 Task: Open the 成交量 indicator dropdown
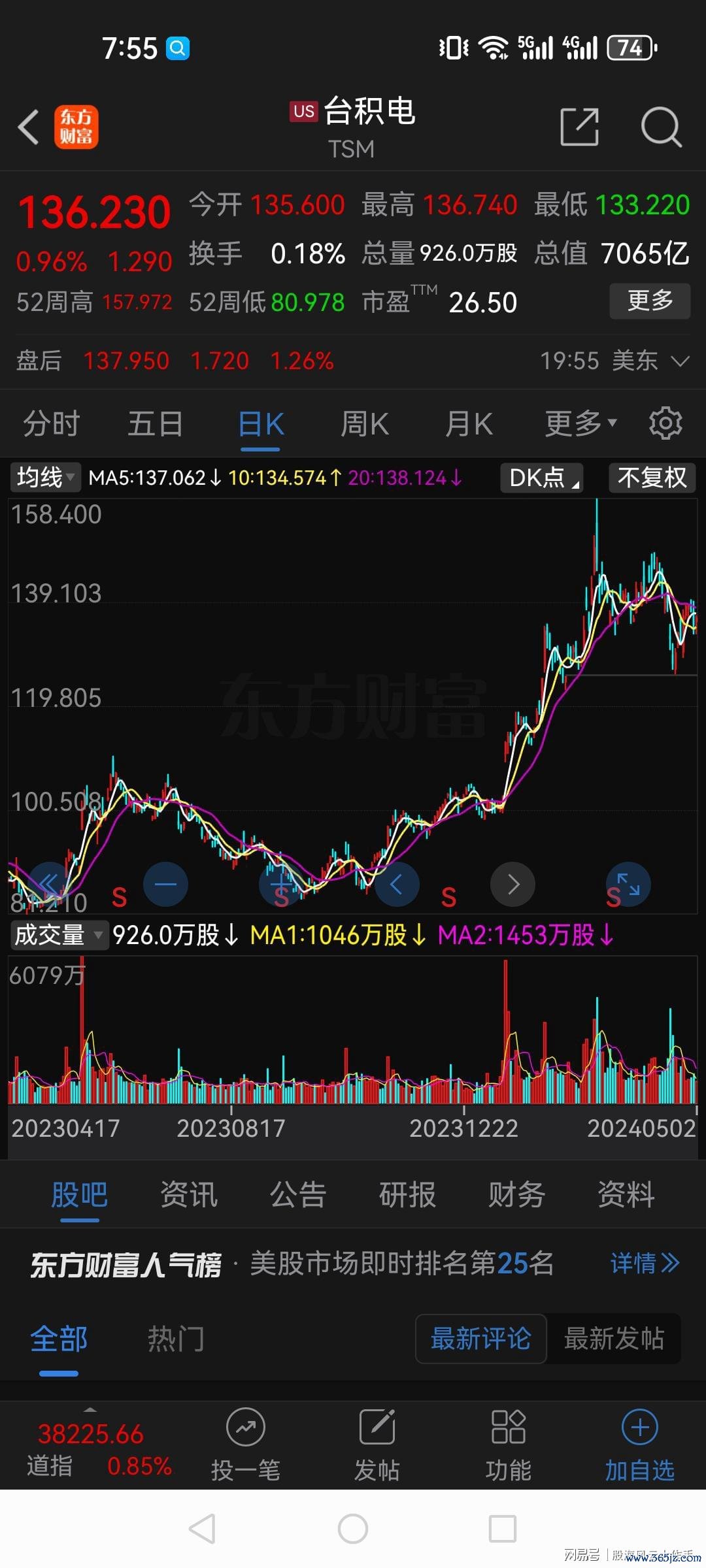coord(58,935)
